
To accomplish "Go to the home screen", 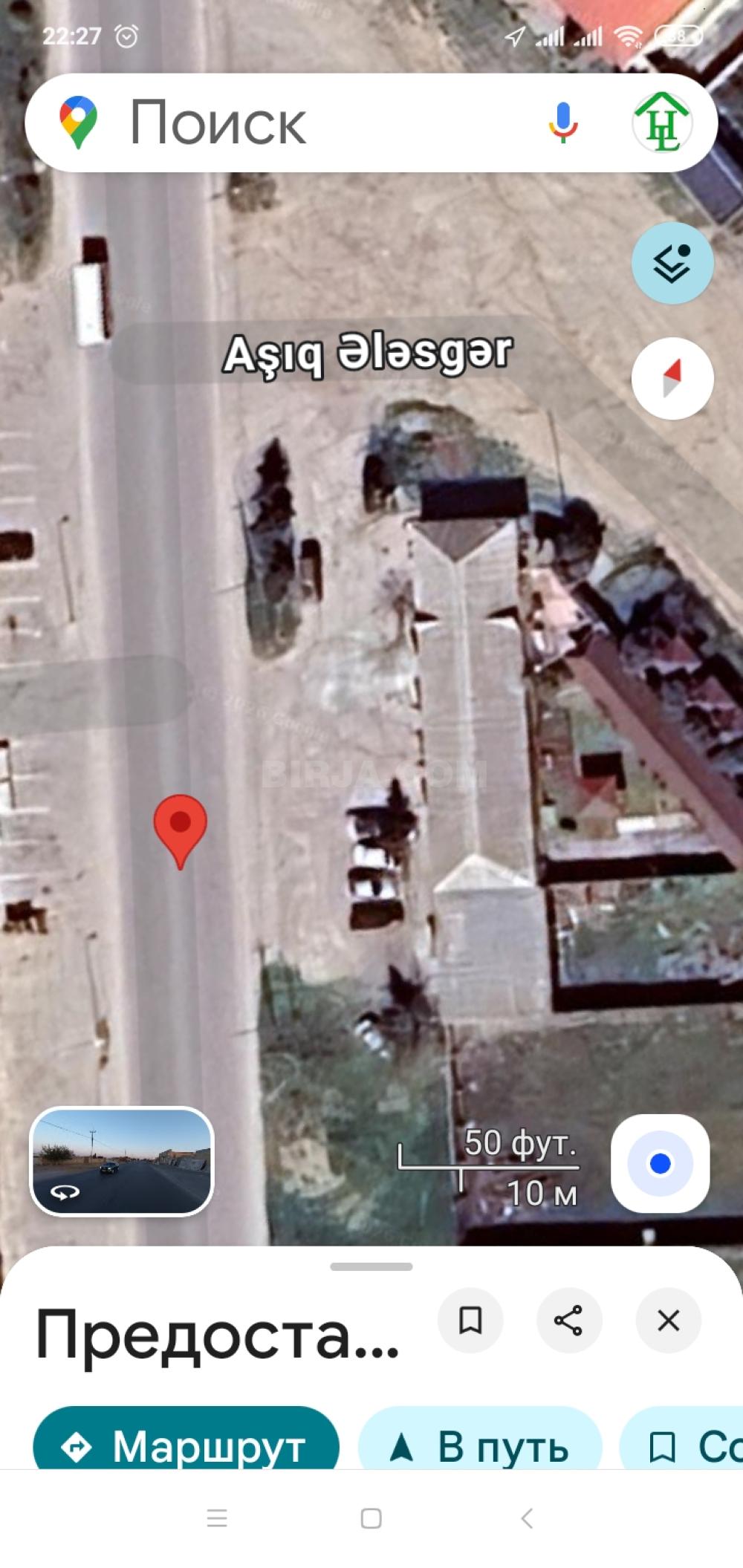I will tap(371, 1519).
